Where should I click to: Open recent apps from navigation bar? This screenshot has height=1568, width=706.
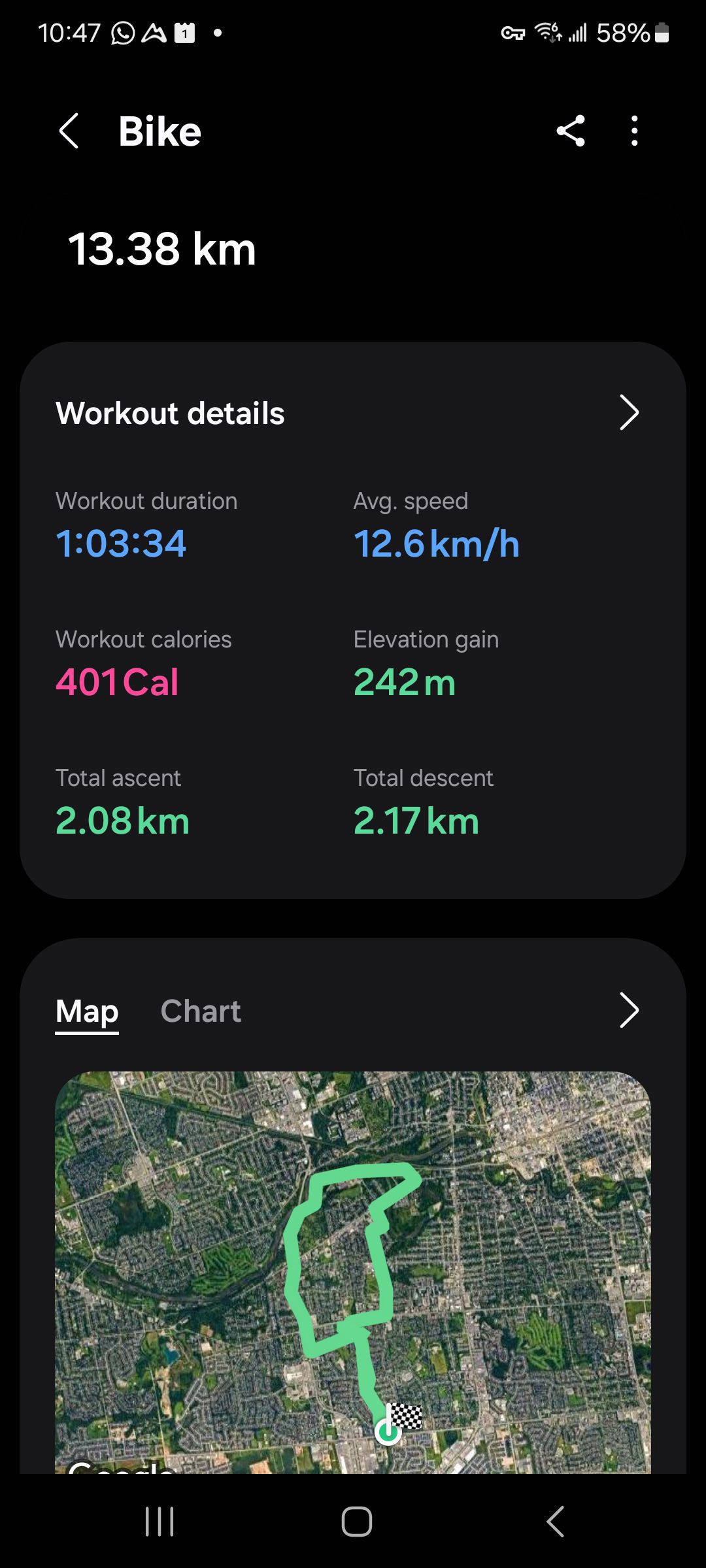[x=160, y=1522]
